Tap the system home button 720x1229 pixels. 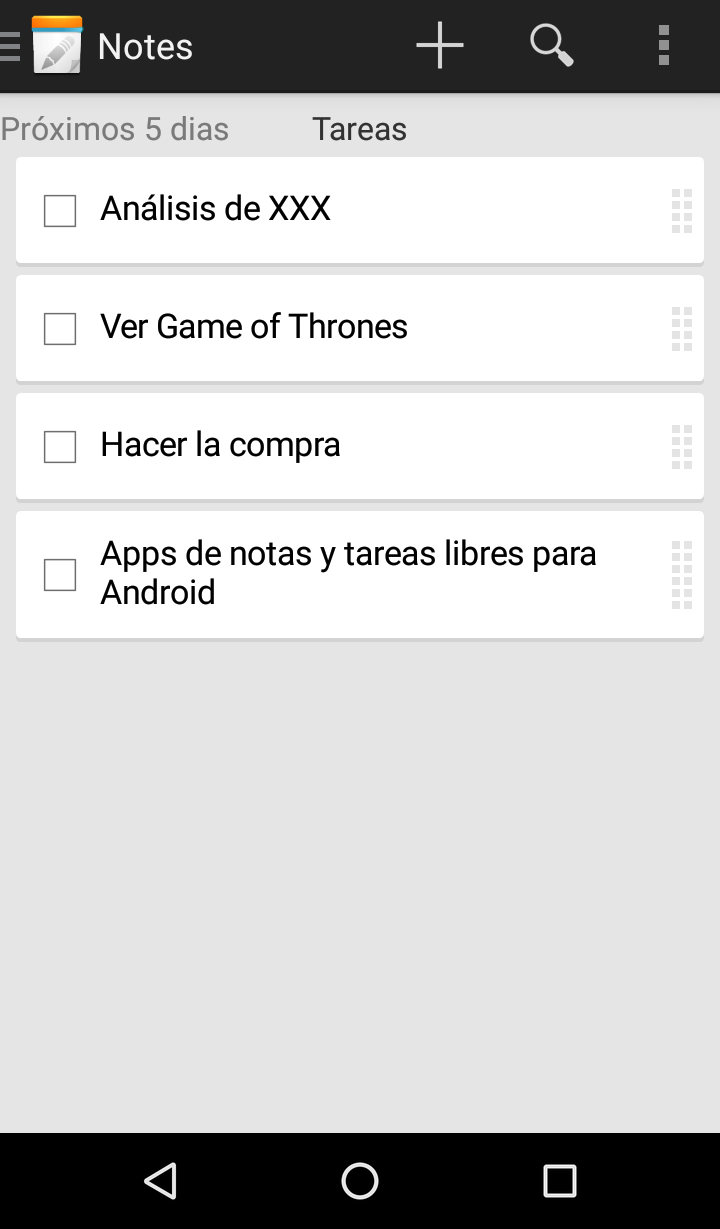tap(360, 1181)
